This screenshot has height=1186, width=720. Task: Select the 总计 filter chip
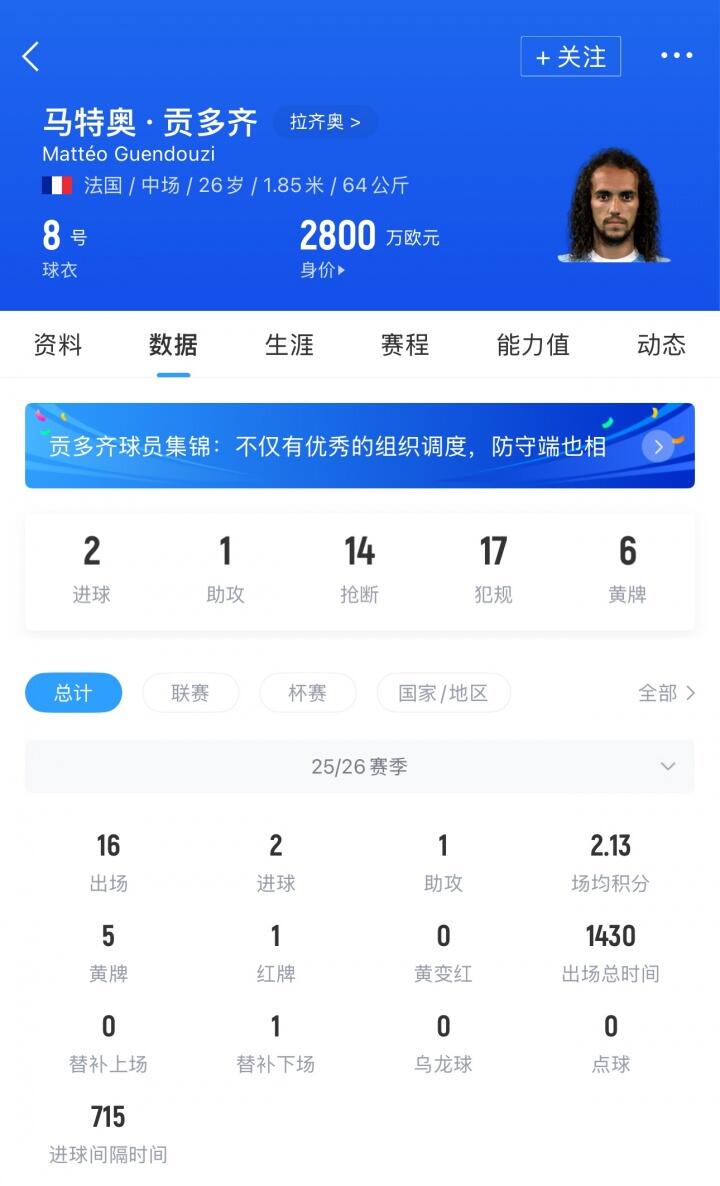pyautogui.click(x=73, y=693)
